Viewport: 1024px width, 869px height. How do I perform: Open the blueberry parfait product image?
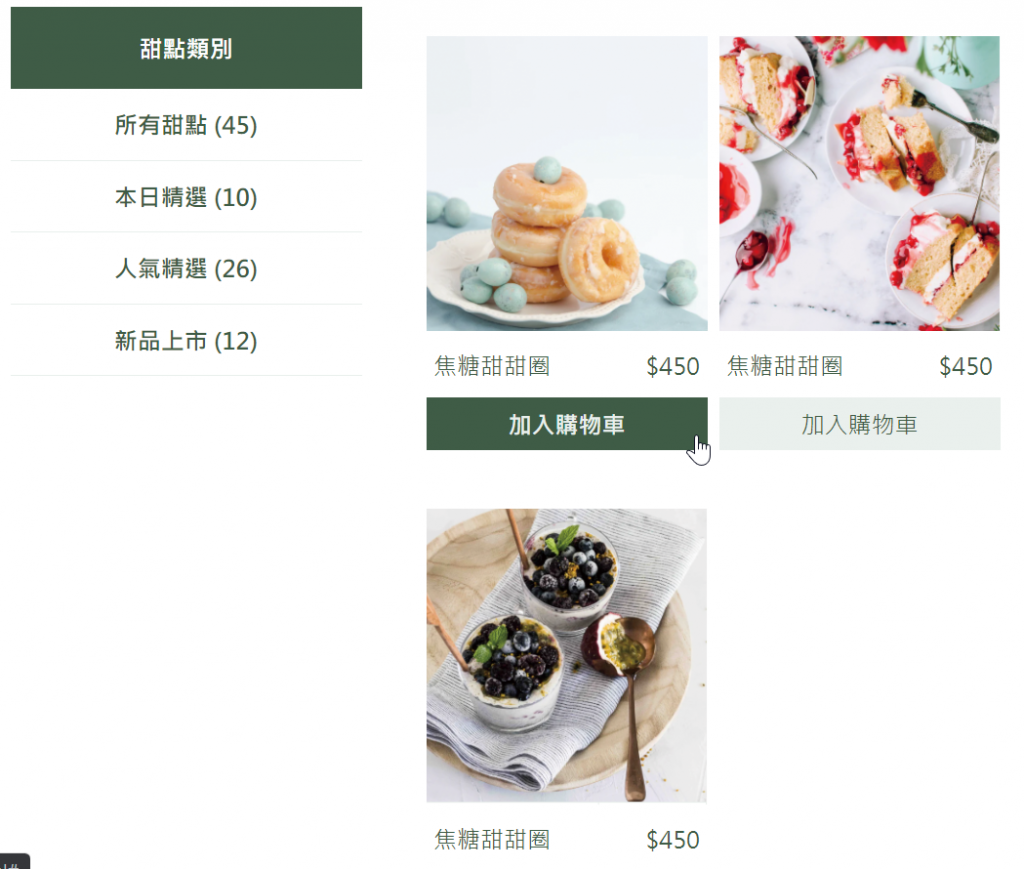566,655
